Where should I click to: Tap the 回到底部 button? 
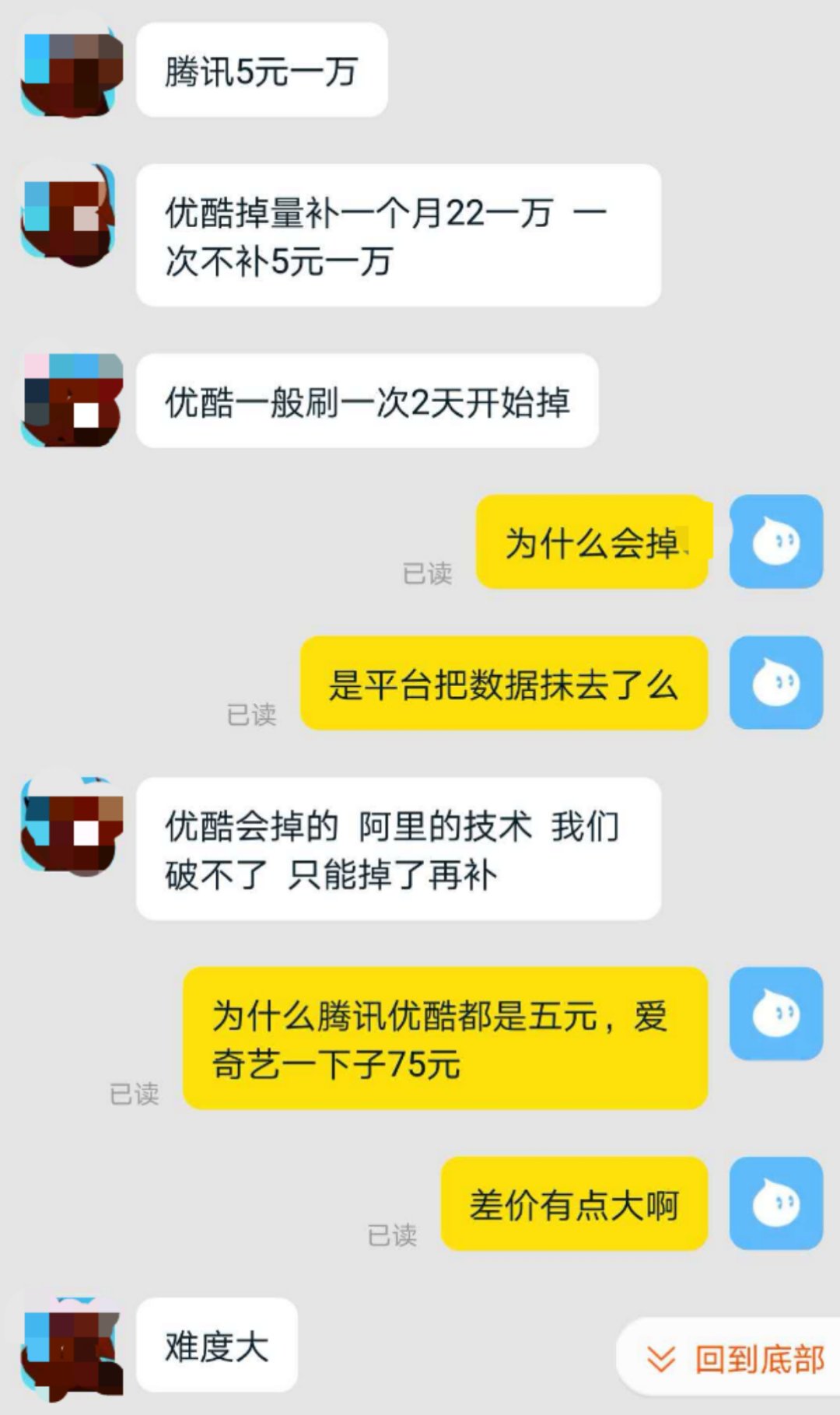[735, 1359]
